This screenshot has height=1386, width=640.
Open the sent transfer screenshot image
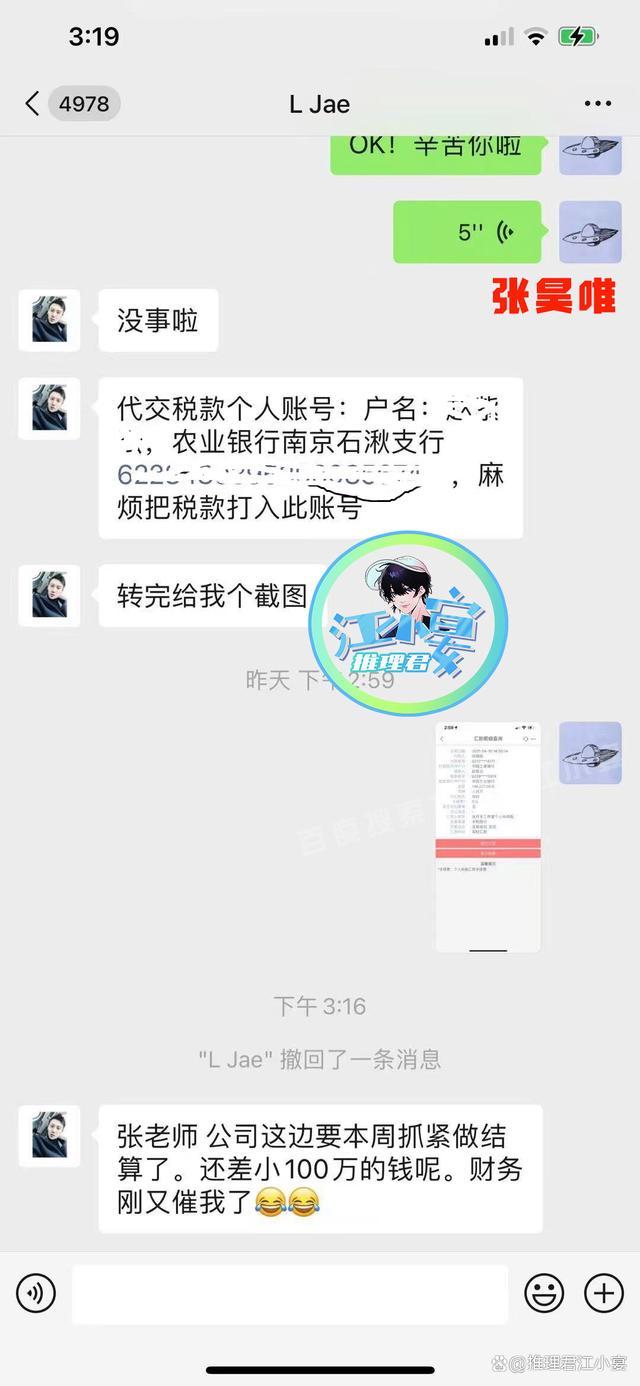point(488,837)
